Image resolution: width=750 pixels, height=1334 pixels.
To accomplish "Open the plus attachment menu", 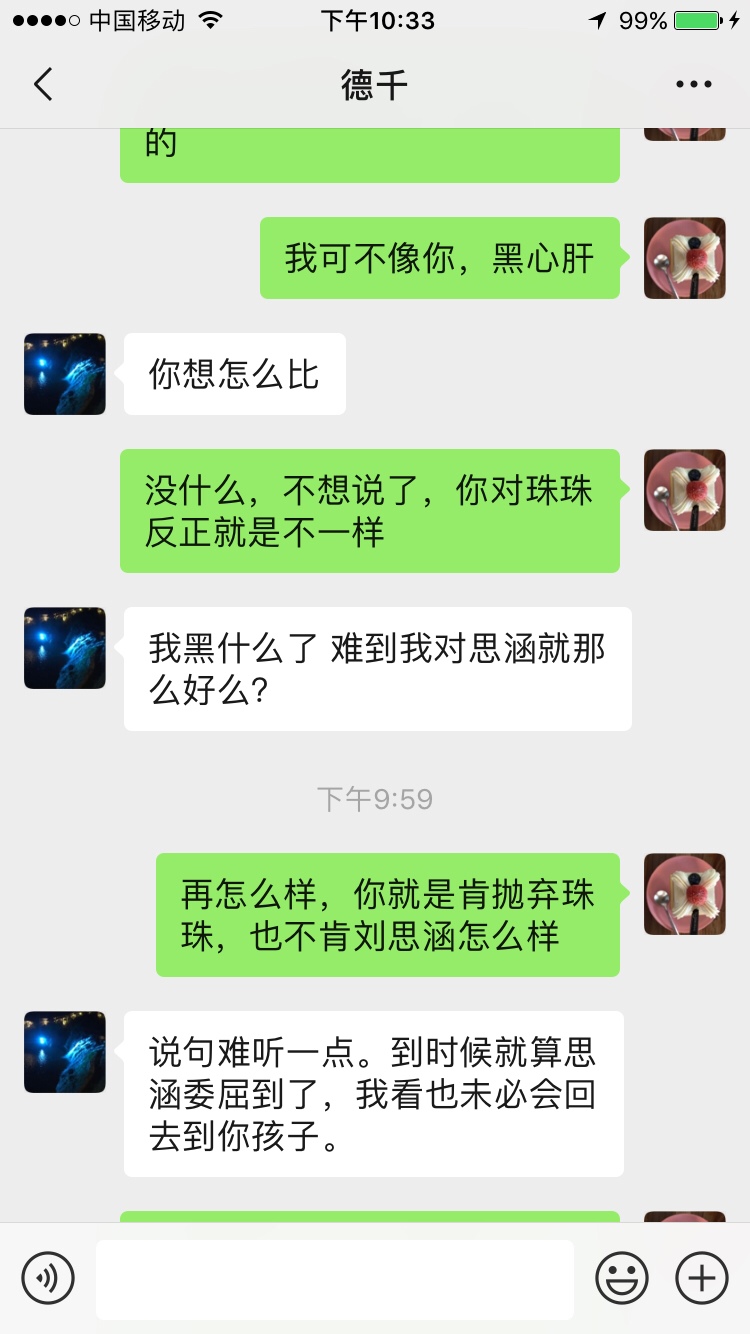I will tap(702, 1278).
